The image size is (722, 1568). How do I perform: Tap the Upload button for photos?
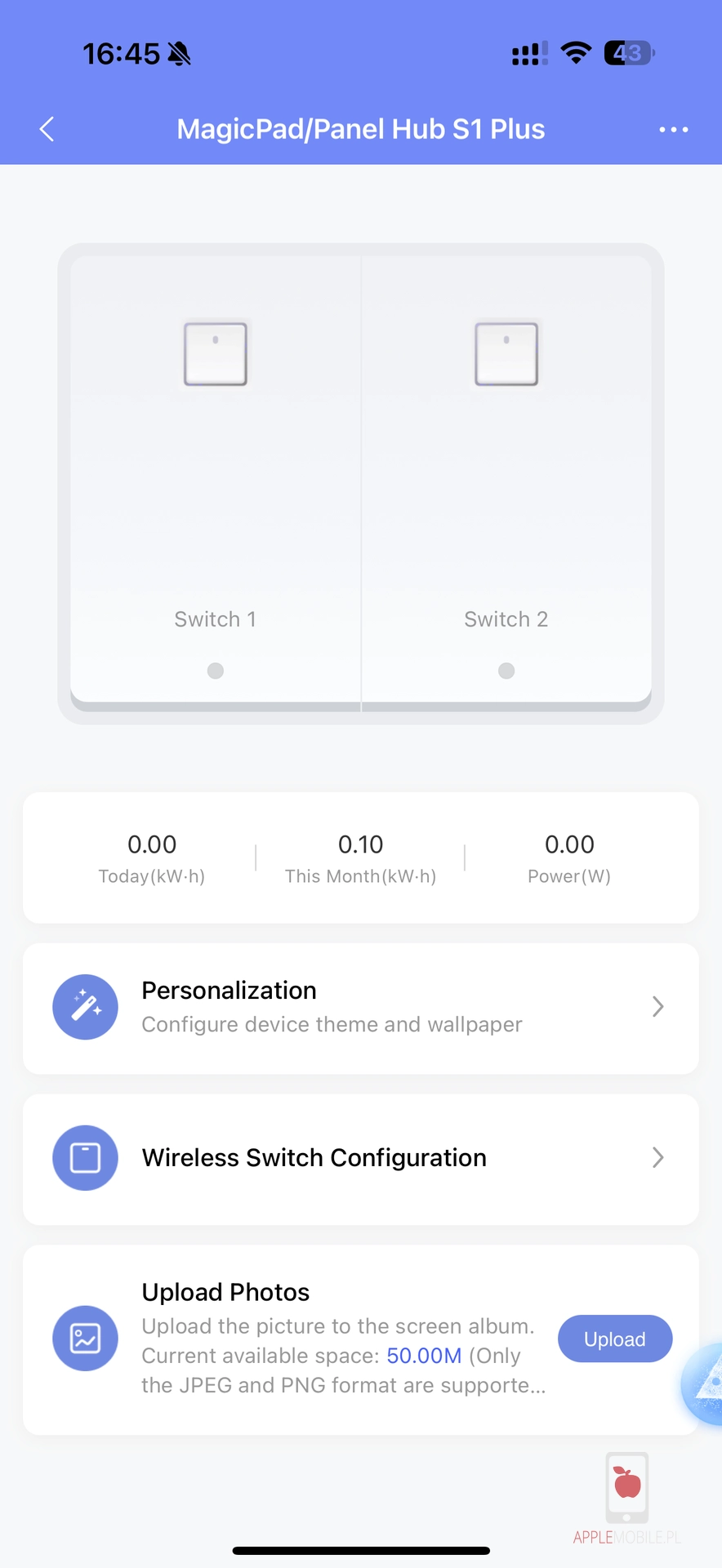click(x=614, y=1339)
